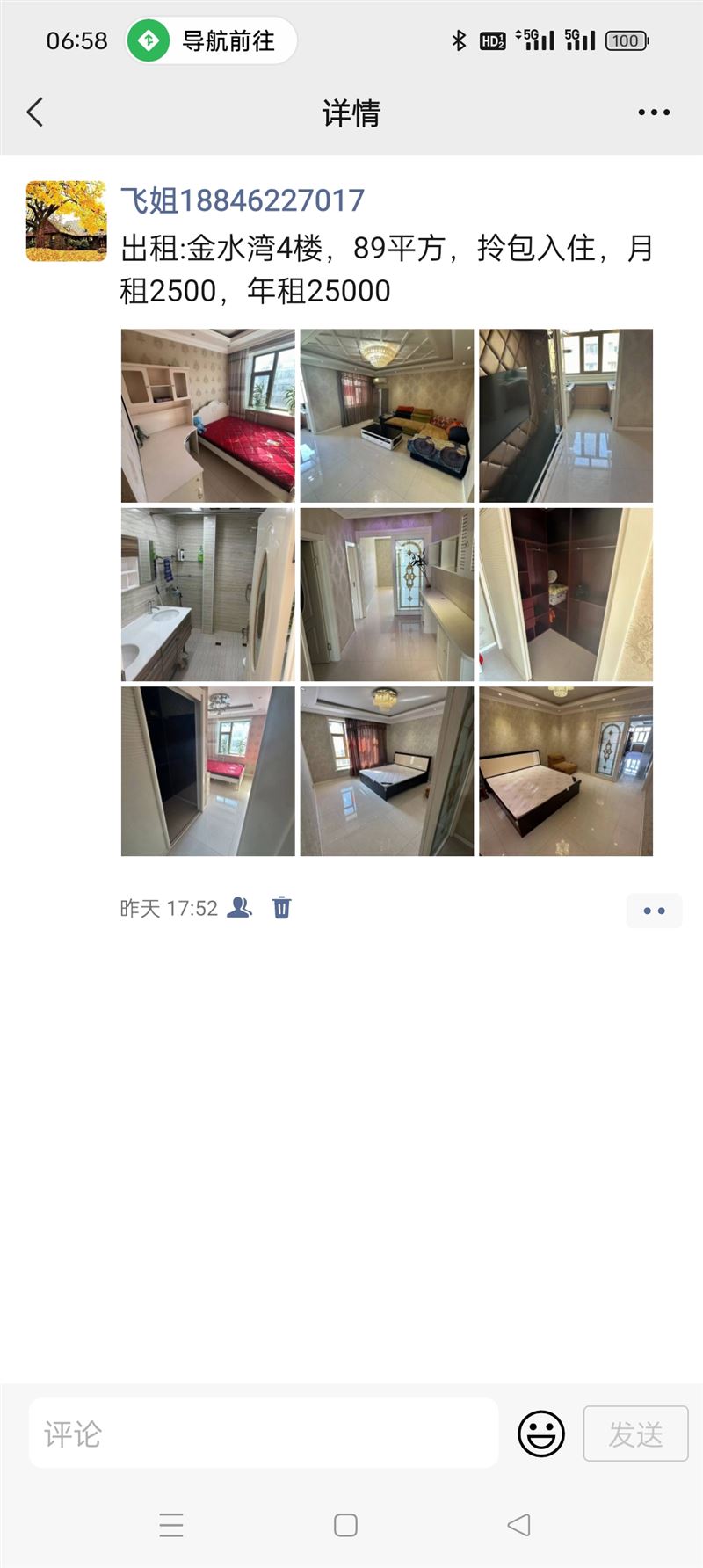This screenshot has height=1568, width=703.
Task: Open recent apps from navigation bar
Action: [x=171, y=1525]
